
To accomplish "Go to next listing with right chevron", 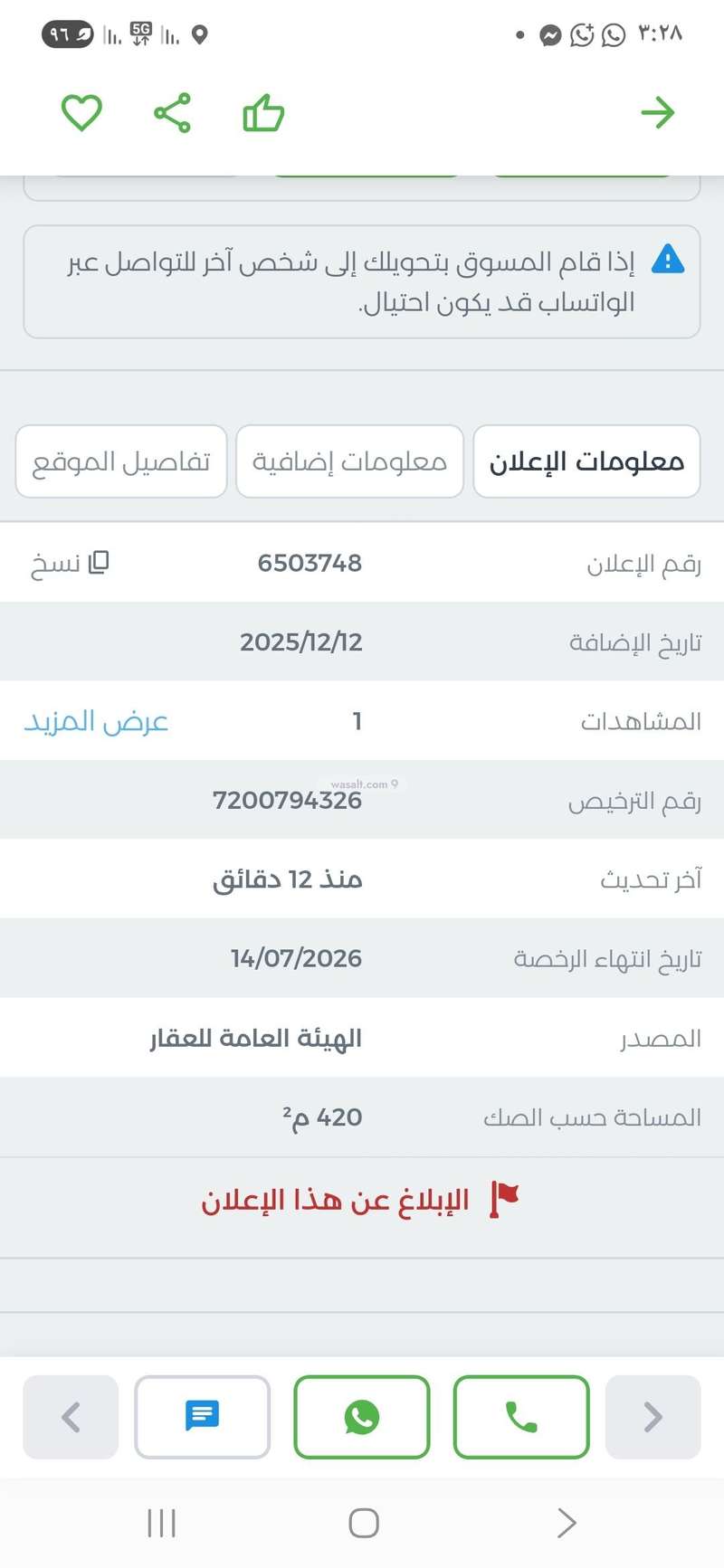I will [x=653, y=1417].
